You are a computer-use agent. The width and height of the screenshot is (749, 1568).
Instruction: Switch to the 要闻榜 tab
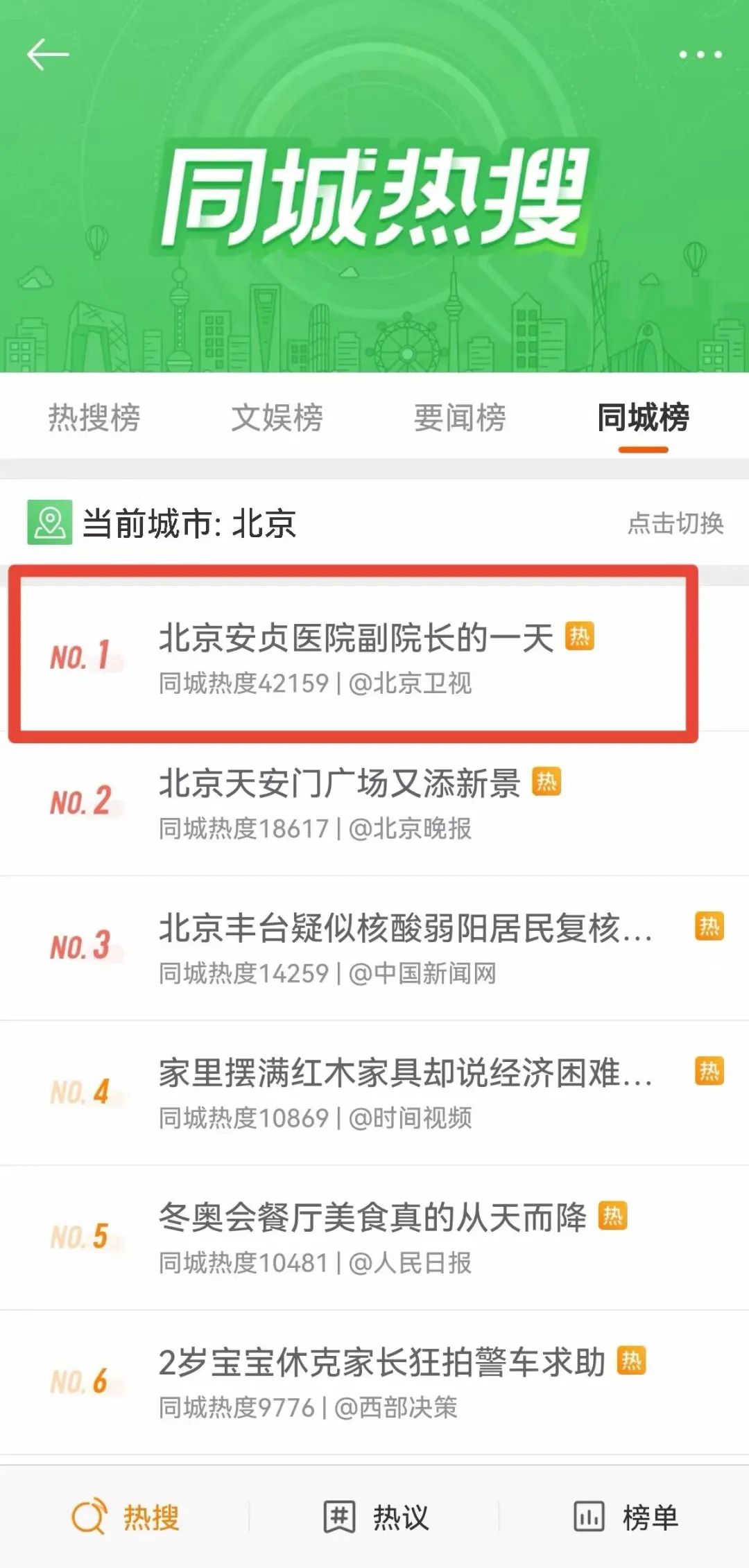click(460, 418)
